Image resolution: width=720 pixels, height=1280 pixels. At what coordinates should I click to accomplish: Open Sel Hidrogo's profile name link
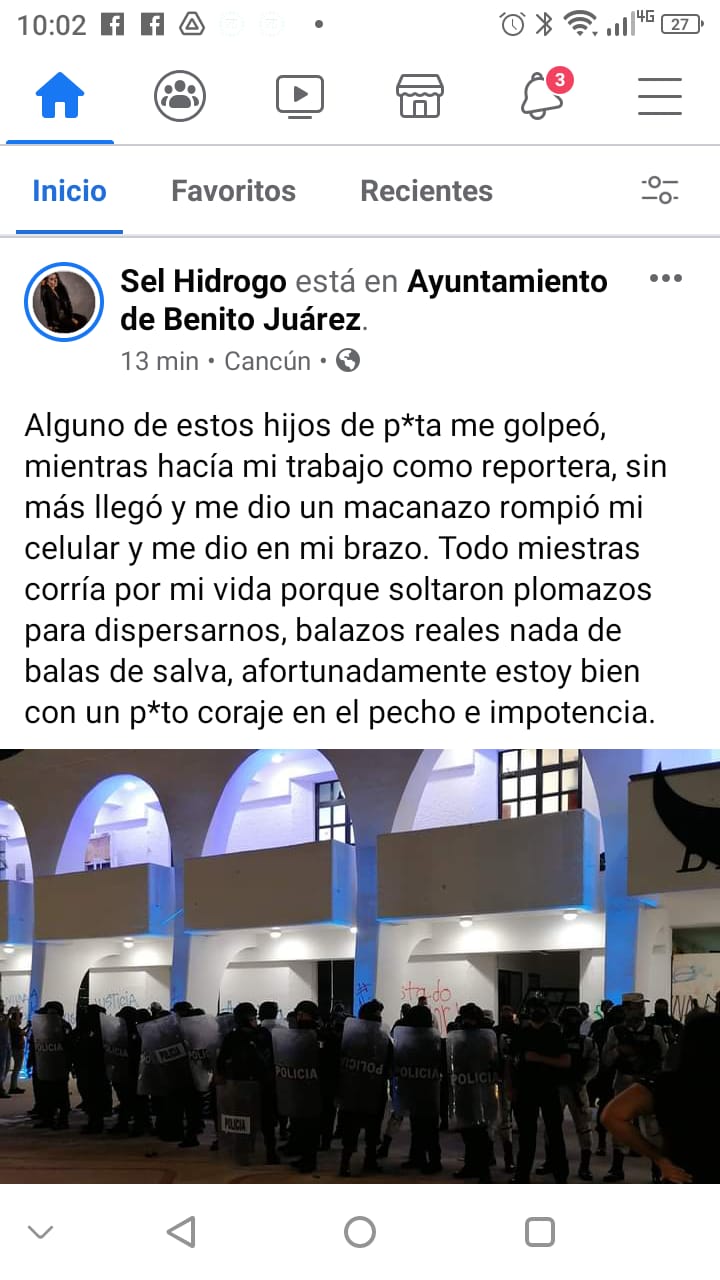coord(203,282)
